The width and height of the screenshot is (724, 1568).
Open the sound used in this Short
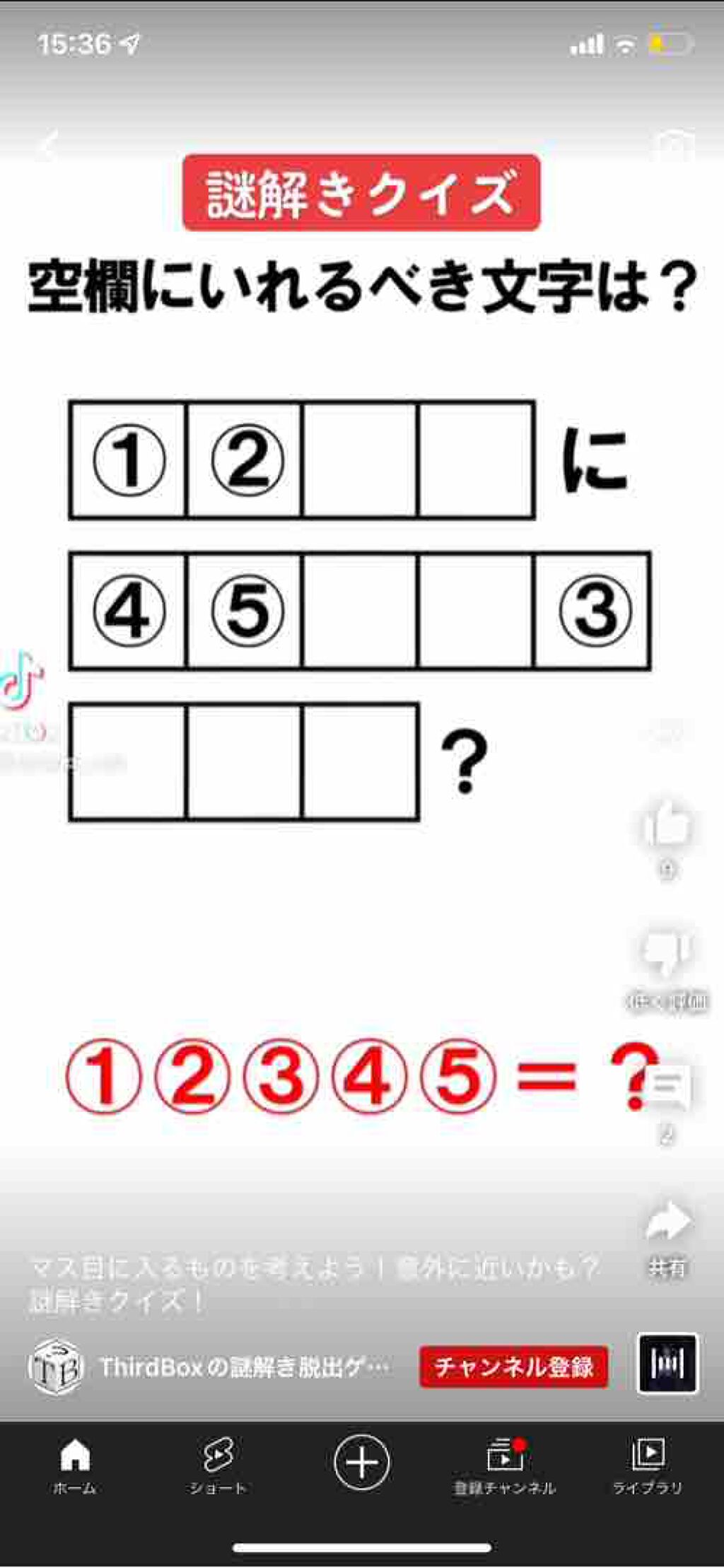[x=667, y=1364]
